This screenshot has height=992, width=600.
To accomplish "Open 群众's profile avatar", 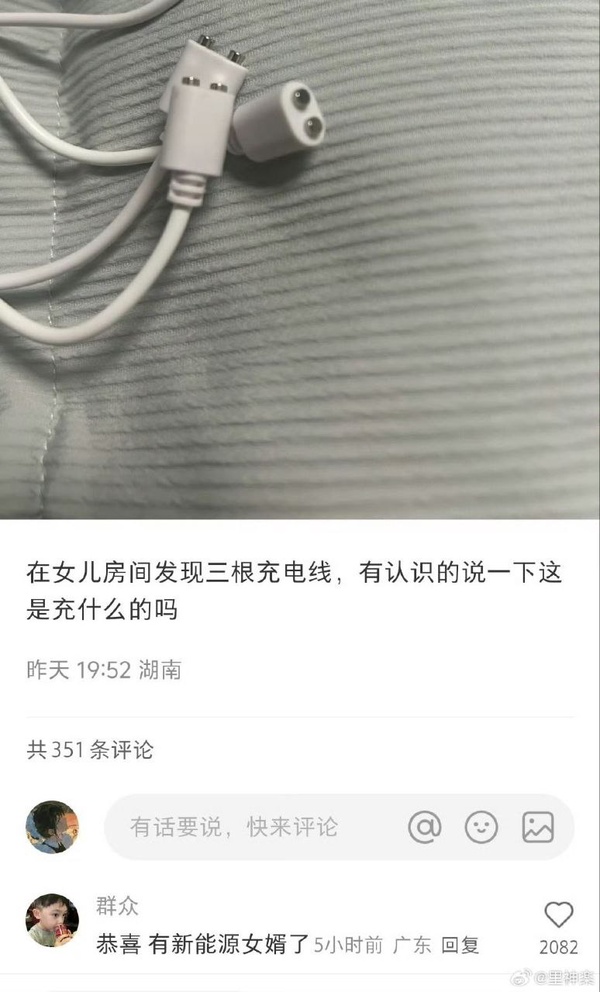I will pyautogui.click(x=53, y=920).
